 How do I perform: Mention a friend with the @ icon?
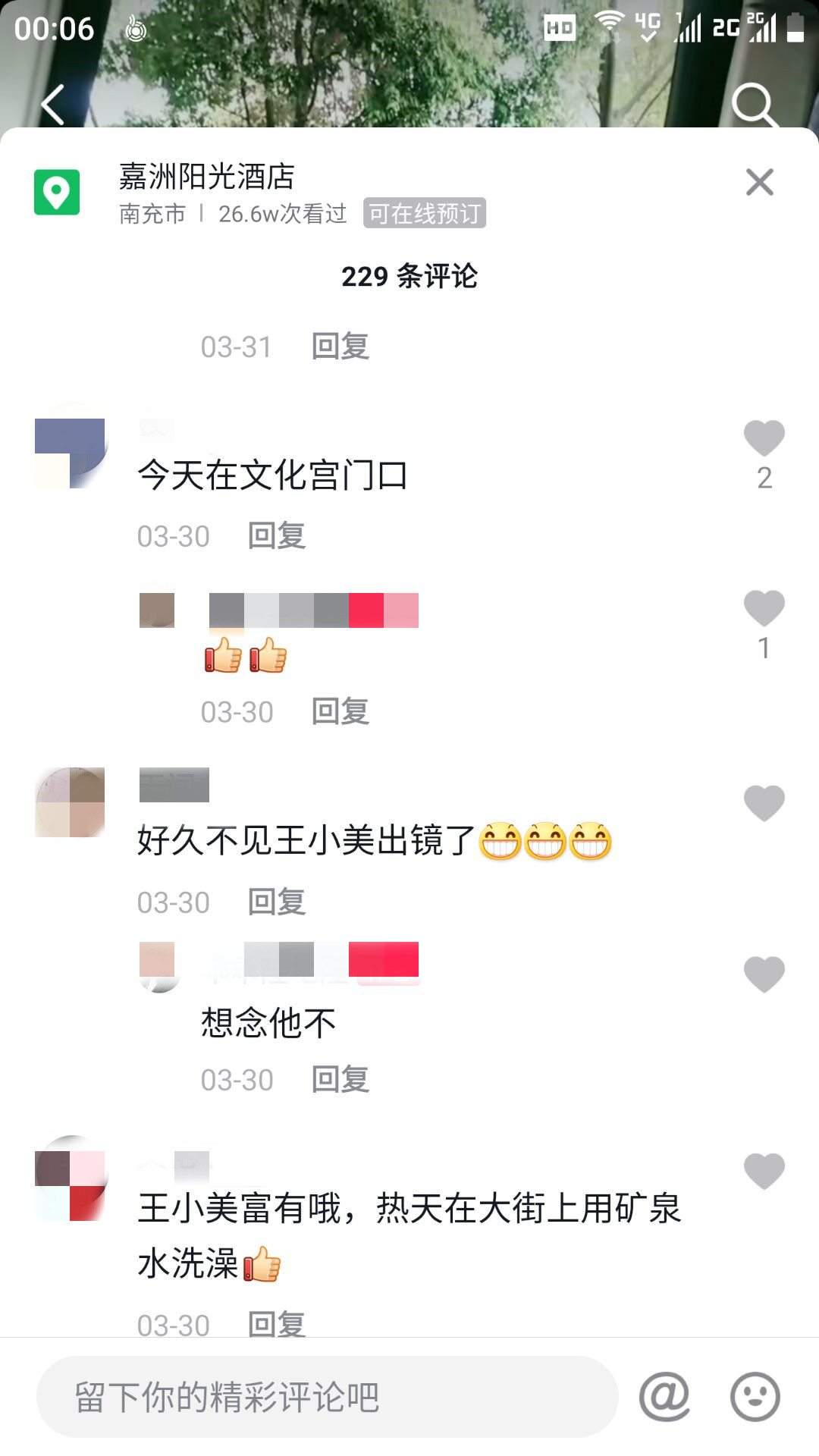click(x=664, y=1397)
